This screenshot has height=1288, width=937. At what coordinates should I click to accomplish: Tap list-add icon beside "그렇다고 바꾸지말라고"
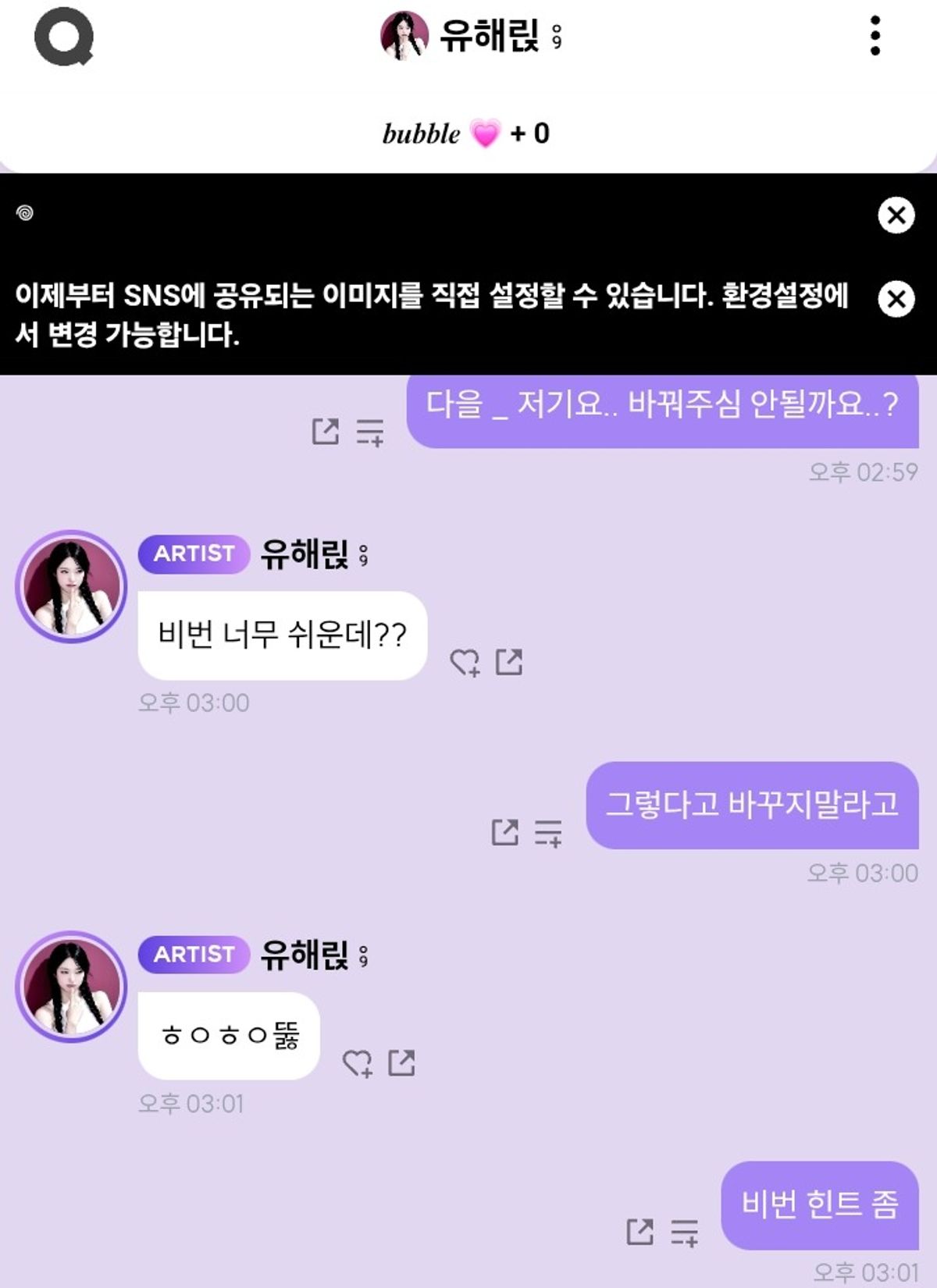pyautogui.click(x=548, y=832)
